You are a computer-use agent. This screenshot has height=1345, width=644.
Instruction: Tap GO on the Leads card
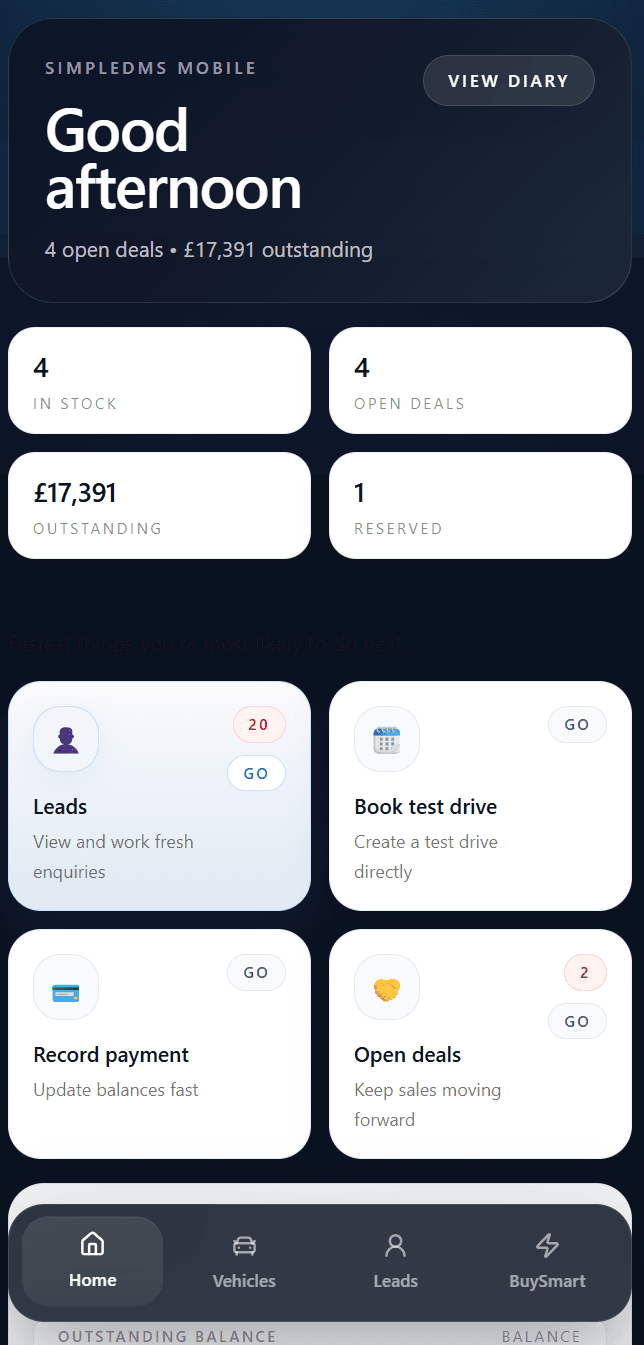256,773
